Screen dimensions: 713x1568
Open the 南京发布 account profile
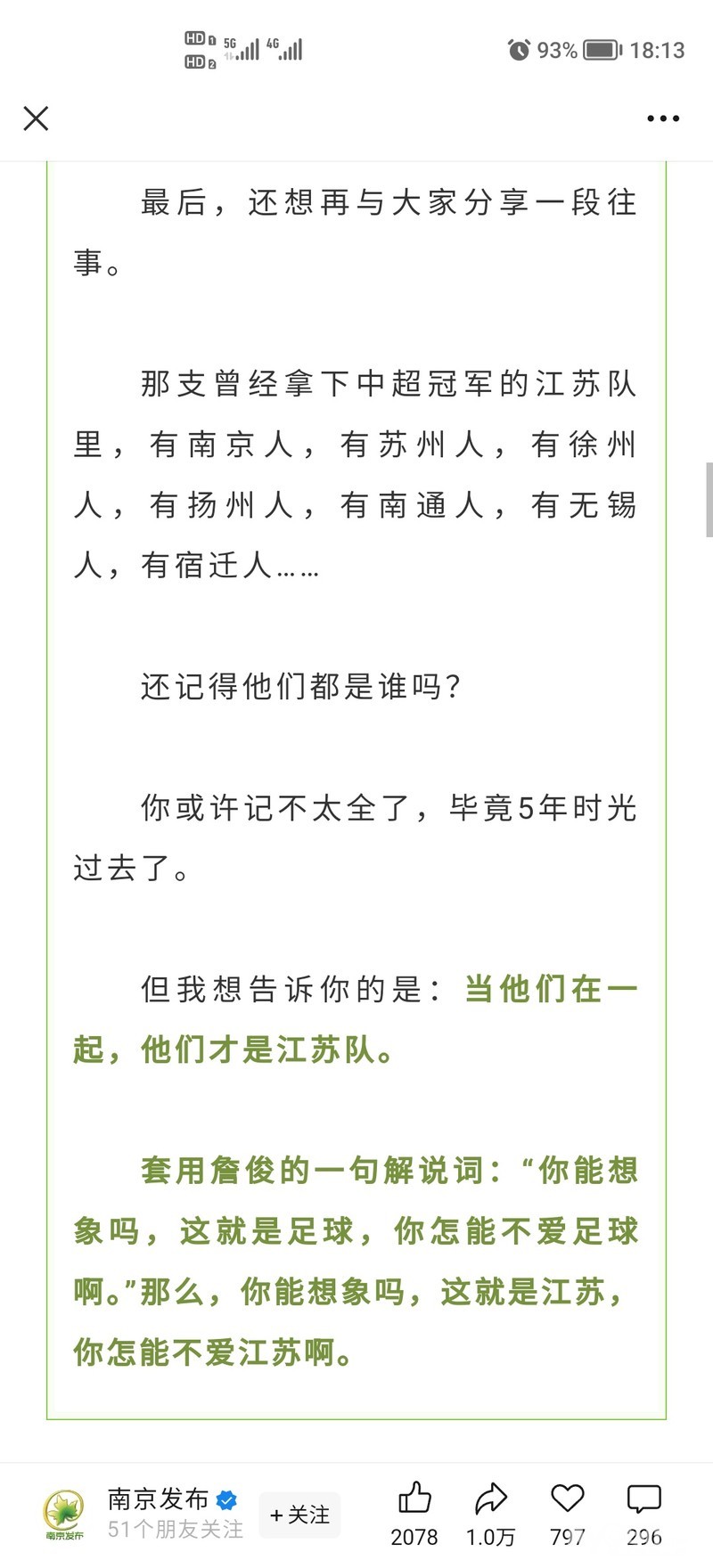(157, 1499)
